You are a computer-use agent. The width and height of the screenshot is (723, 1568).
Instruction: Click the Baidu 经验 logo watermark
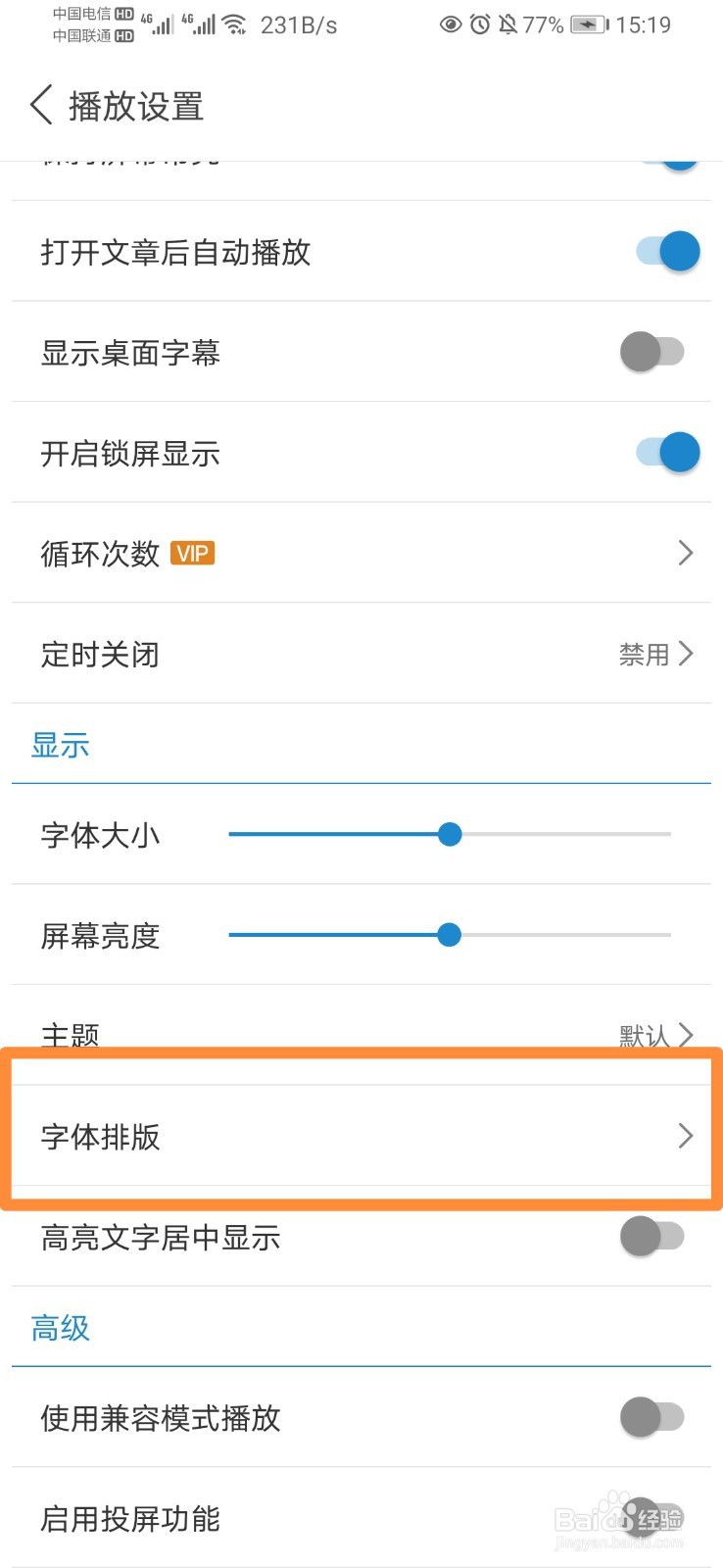pyautogui.click(x=617, y=1519)
